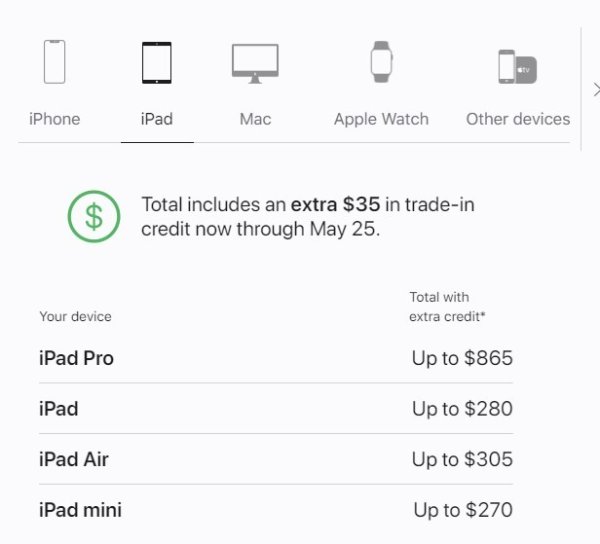
Task: Switch to Other devices tab
Action: tap(517, 85)
